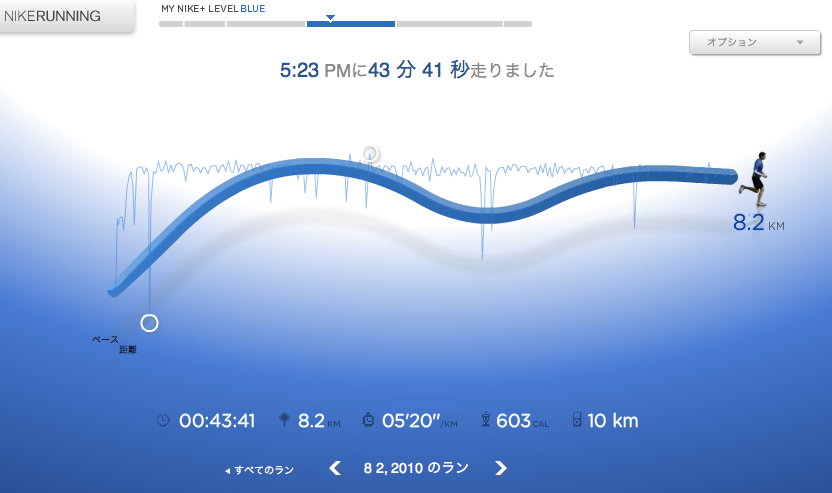The height and width of the screenshot is (493, 832).
Task: Tap the small round marker on the run curve
Action: click(x=370, y=154)
